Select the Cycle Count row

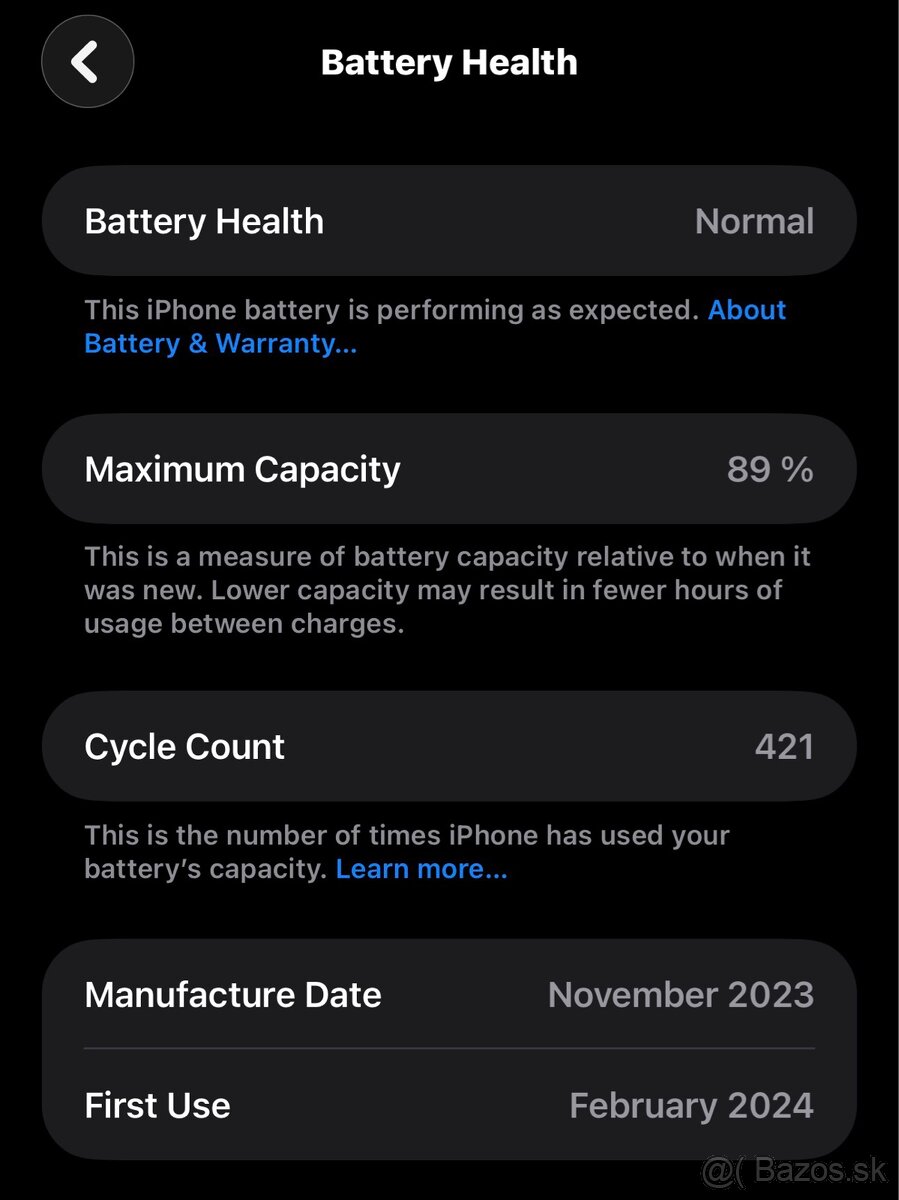448,745
